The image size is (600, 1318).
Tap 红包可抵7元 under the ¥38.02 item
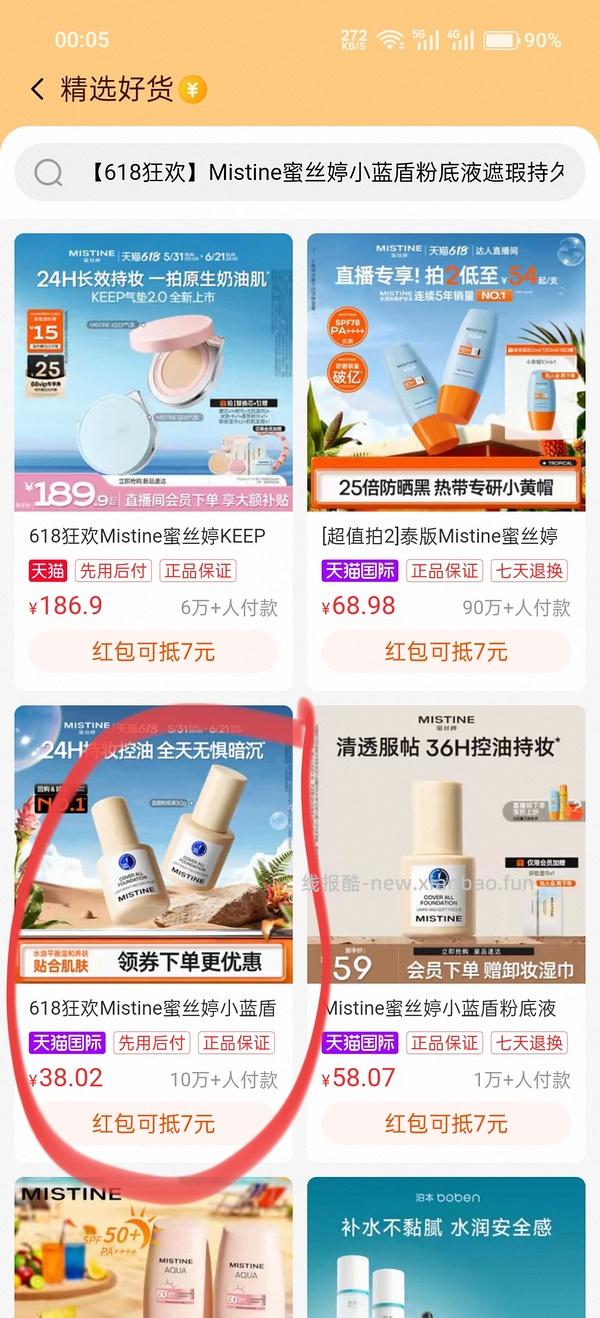tap(153, 1124)
